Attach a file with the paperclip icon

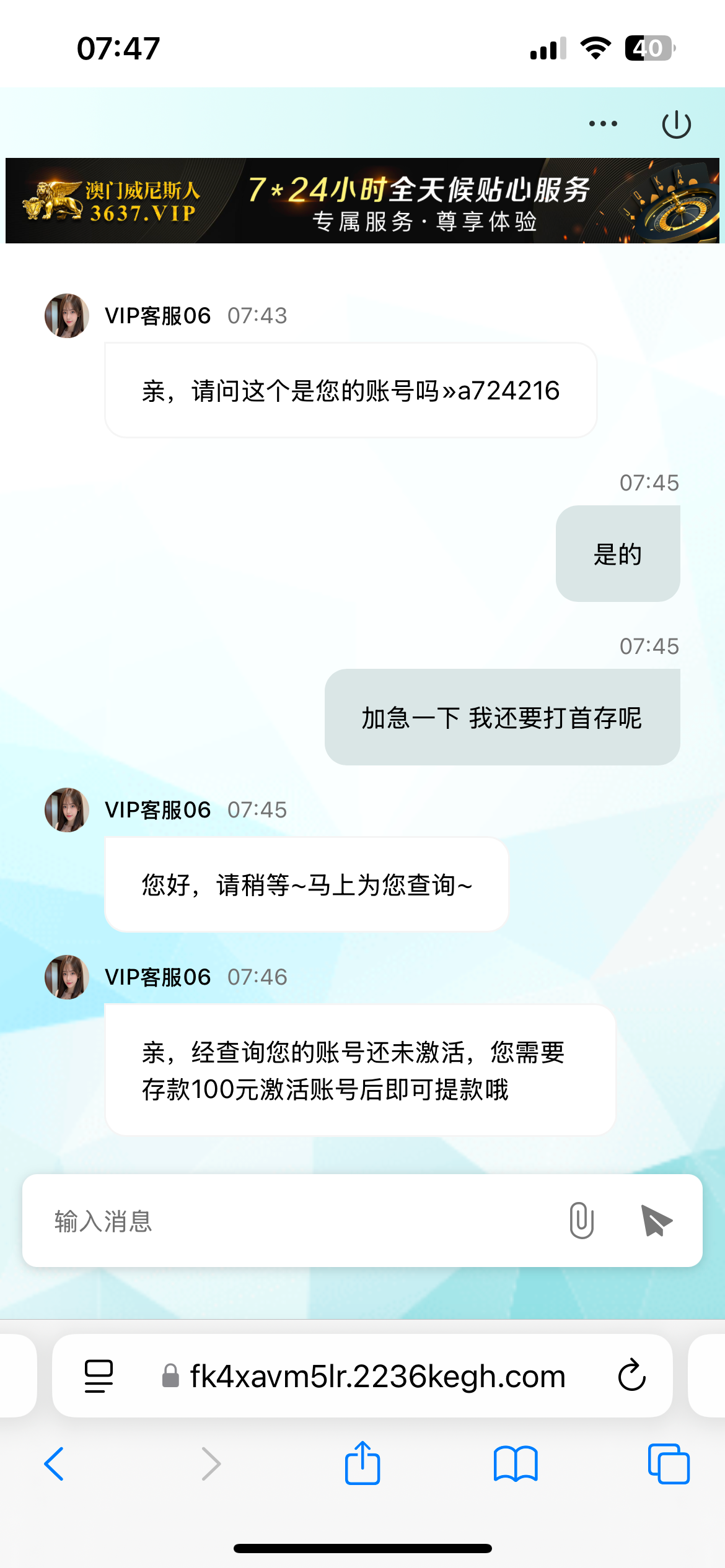coord(581,1221)
